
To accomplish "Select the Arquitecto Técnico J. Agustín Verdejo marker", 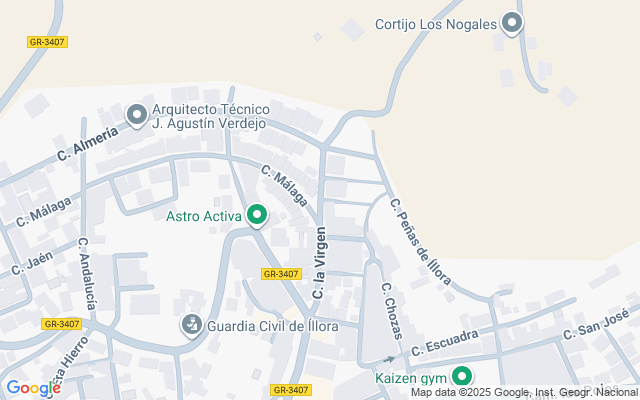I will [137, 116].
